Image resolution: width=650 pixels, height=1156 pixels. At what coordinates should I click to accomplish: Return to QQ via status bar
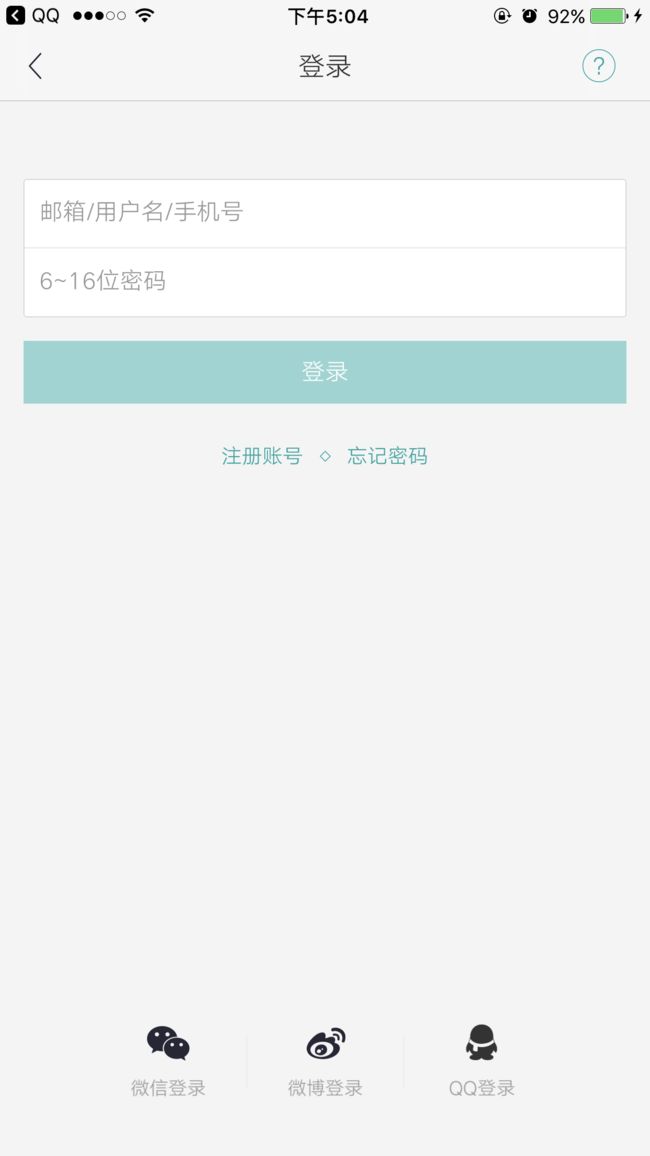33,15
